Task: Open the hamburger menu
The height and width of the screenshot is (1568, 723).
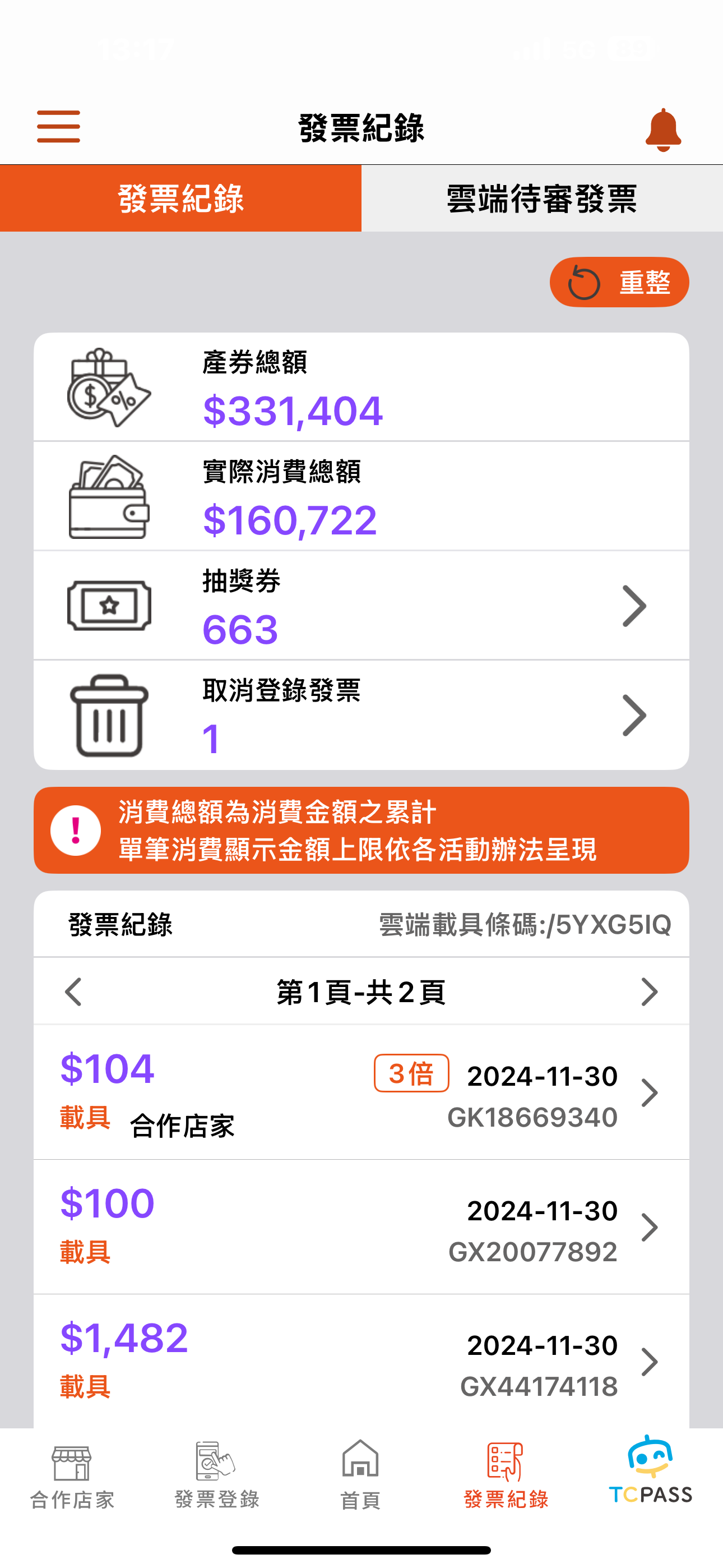Action: tap(58, 127)
